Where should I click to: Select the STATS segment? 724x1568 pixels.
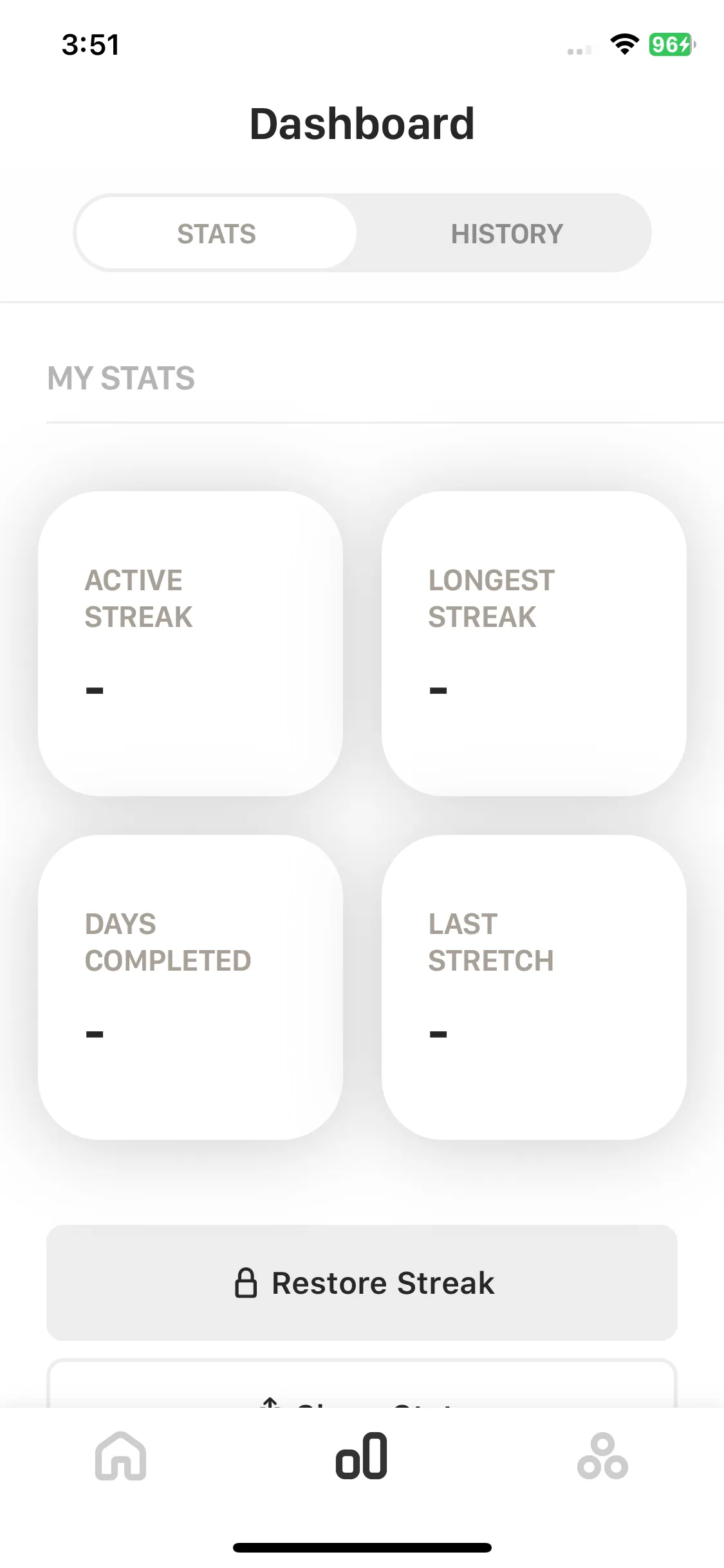click(217, 233)
